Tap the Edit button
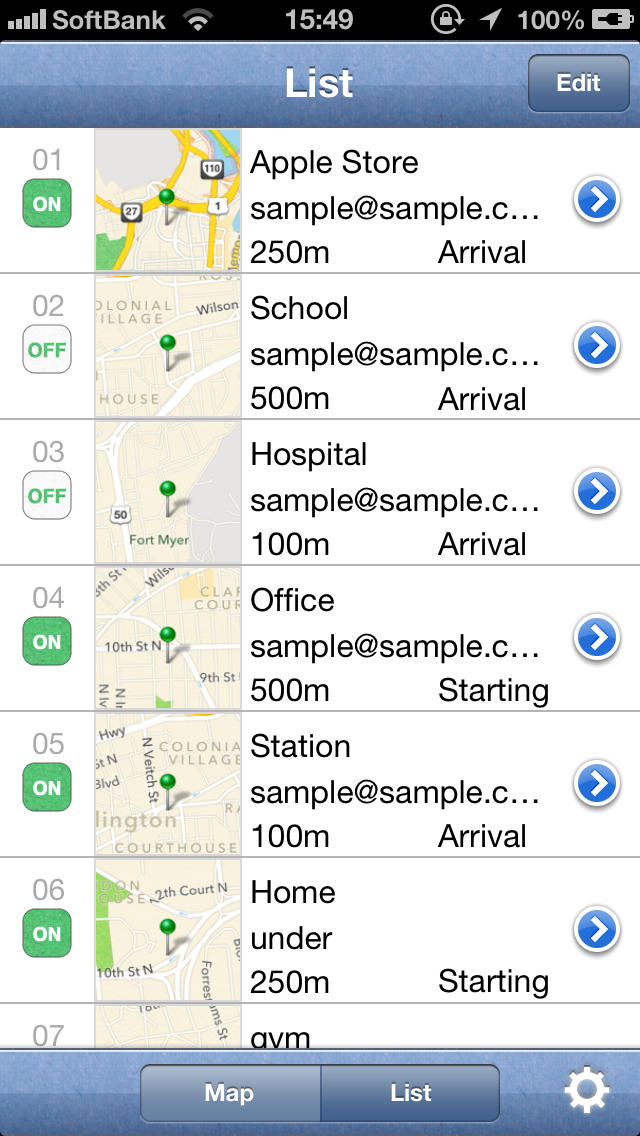Viewport: 640px width, 1136px height. [578, 83]
